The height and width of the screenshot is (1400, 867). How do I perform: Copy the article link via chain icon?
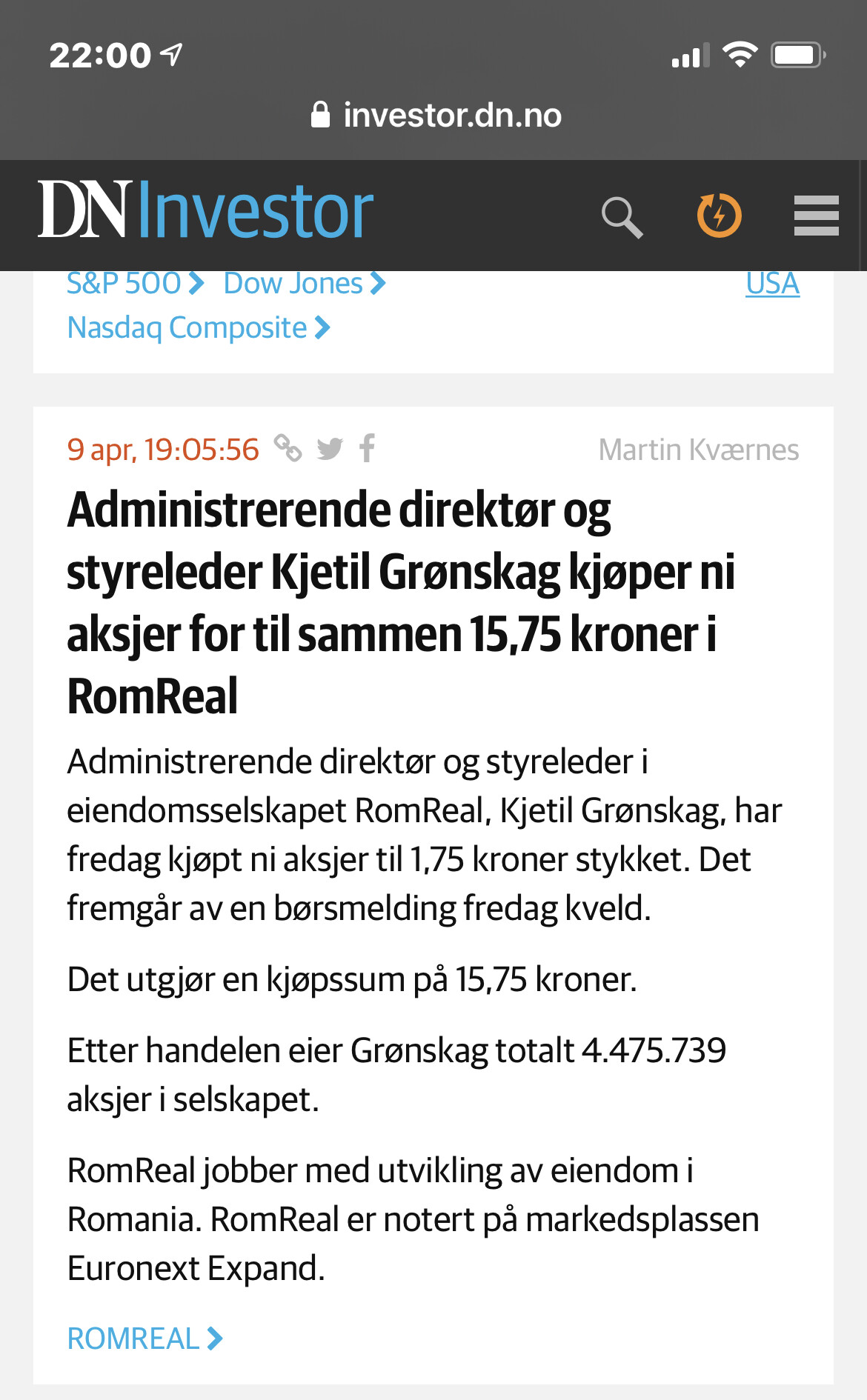(288, 448)
